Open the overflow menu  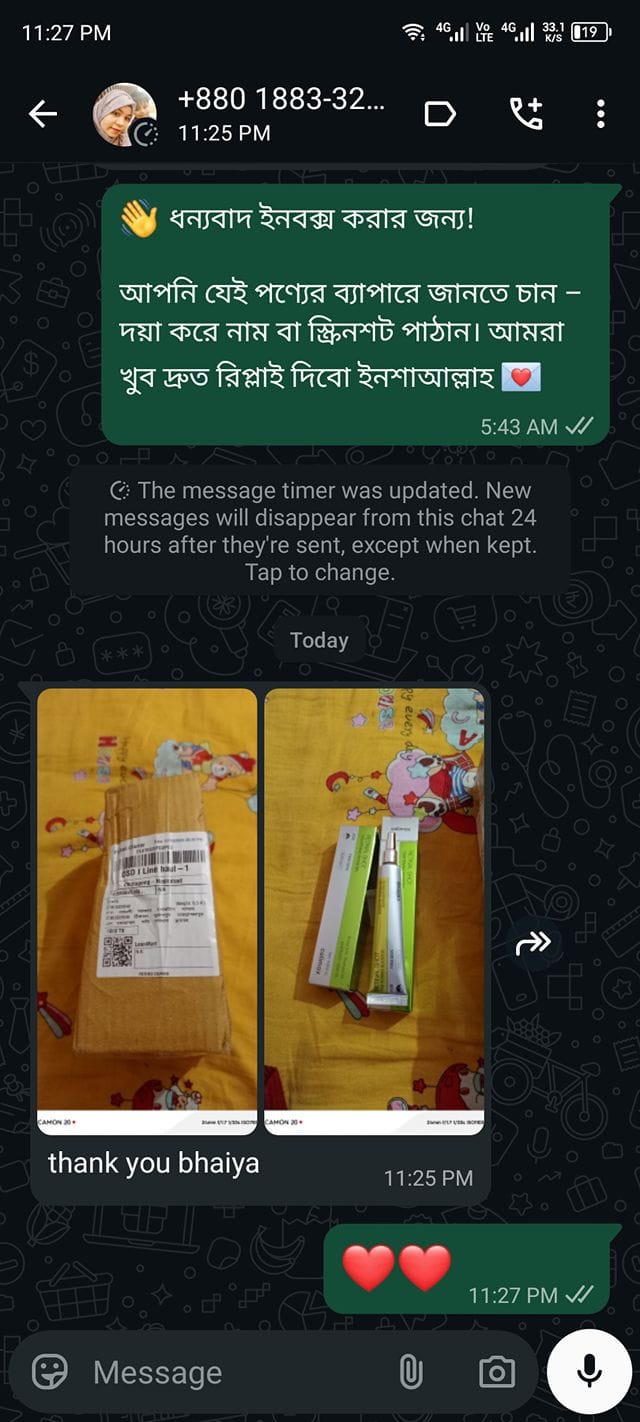(601, 114)
